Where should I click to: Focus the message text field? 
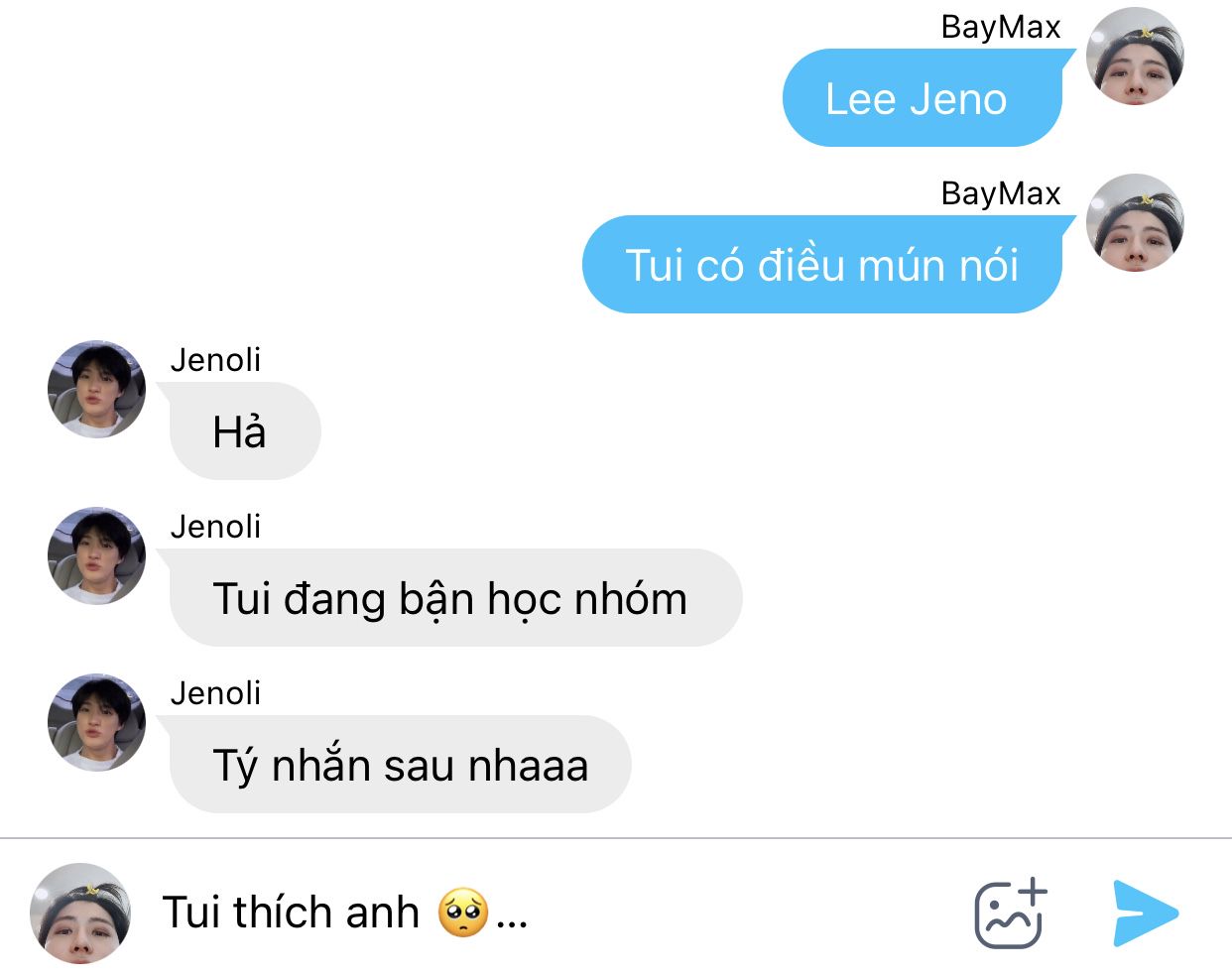pyautogui.click(x=555, y=913)
